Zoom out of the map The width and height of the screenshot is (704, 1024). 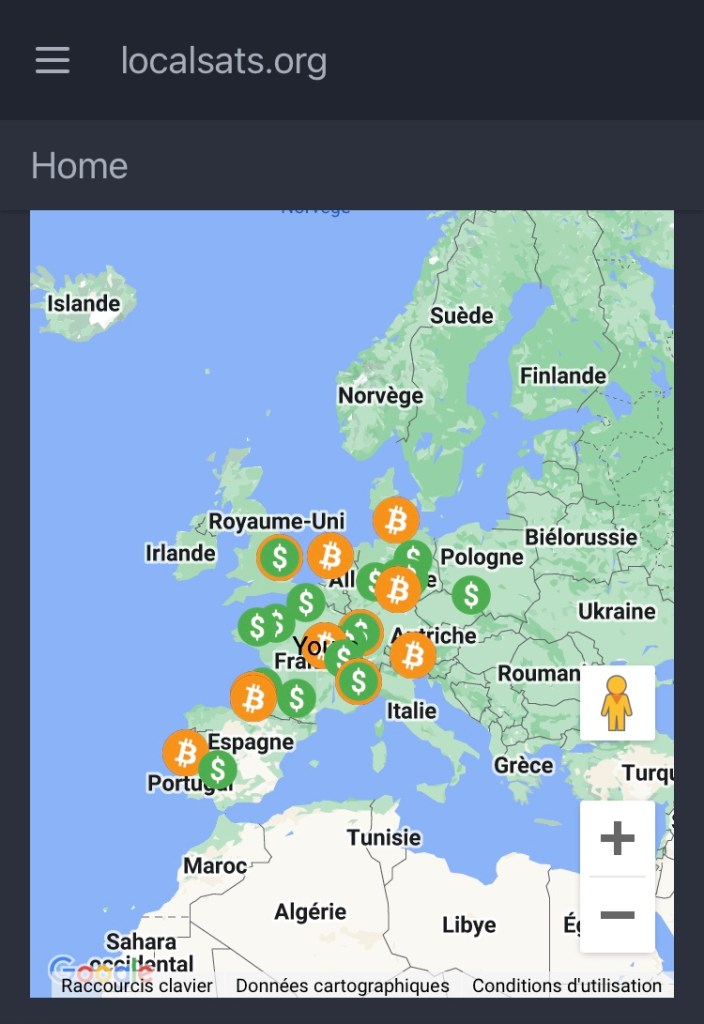pyautogui.click(x=617, y=915)
